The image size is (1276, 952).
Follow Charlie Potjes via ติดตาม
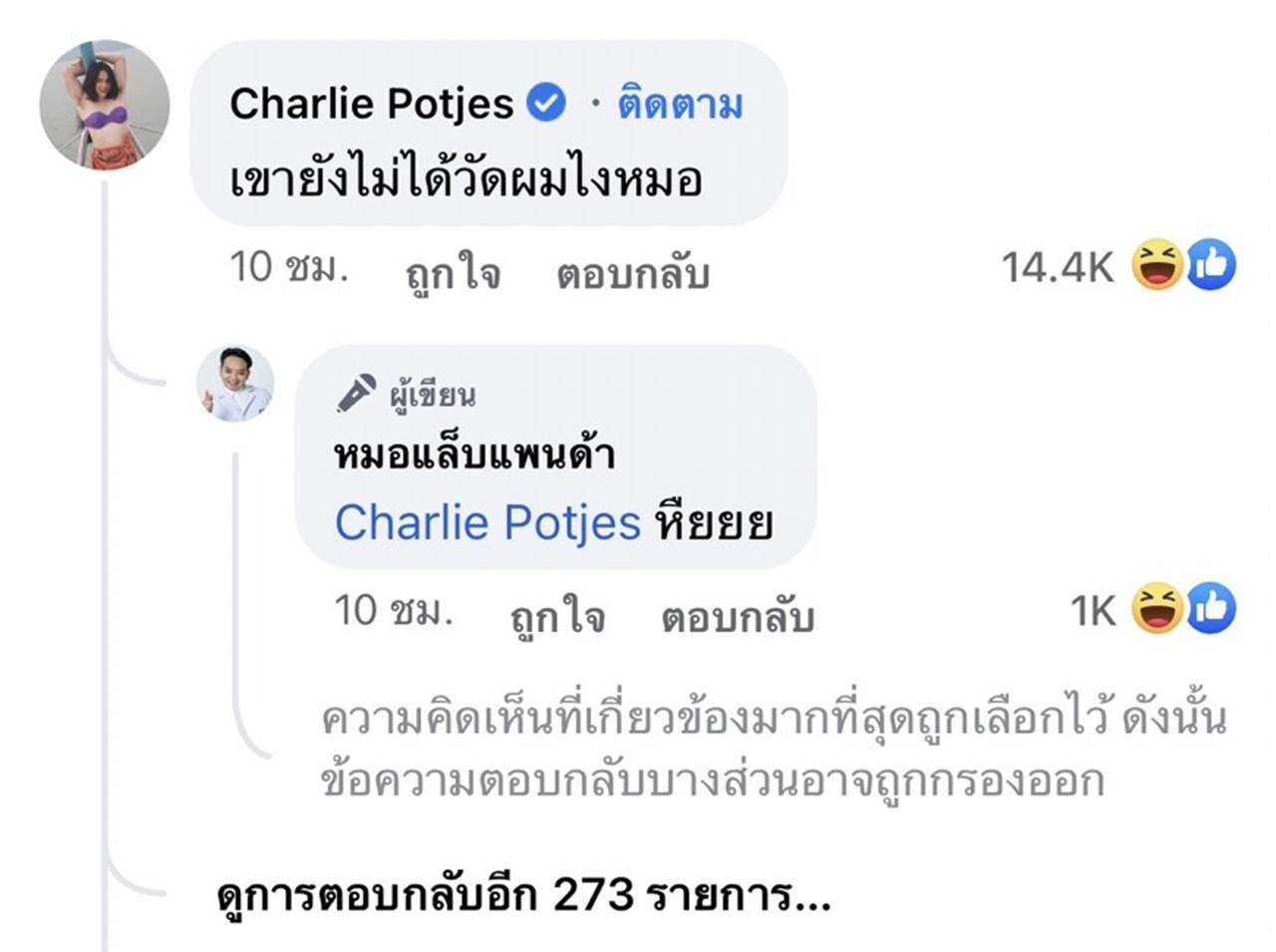(680, 104)
